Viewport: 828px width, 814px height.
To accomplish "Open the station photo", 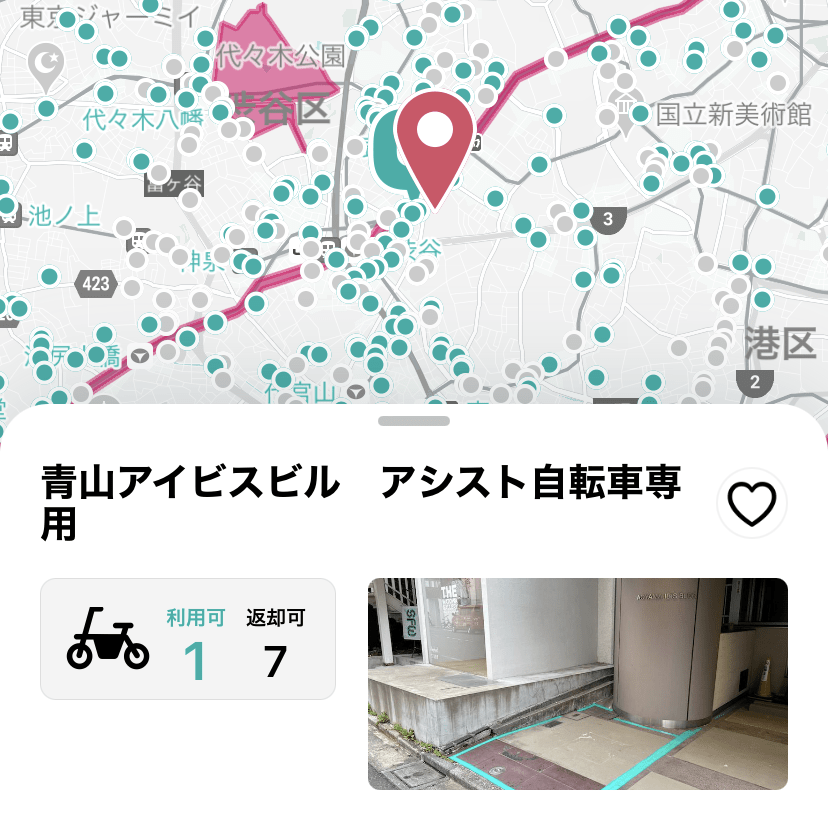I will point(577,684).
